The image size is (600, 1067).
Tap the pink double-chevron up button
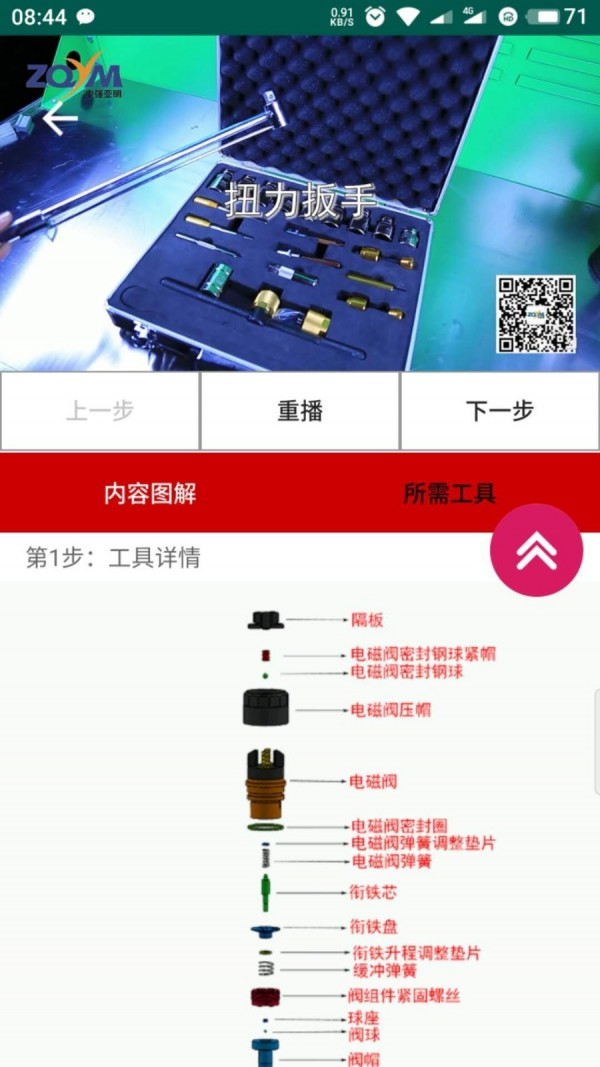536,550
